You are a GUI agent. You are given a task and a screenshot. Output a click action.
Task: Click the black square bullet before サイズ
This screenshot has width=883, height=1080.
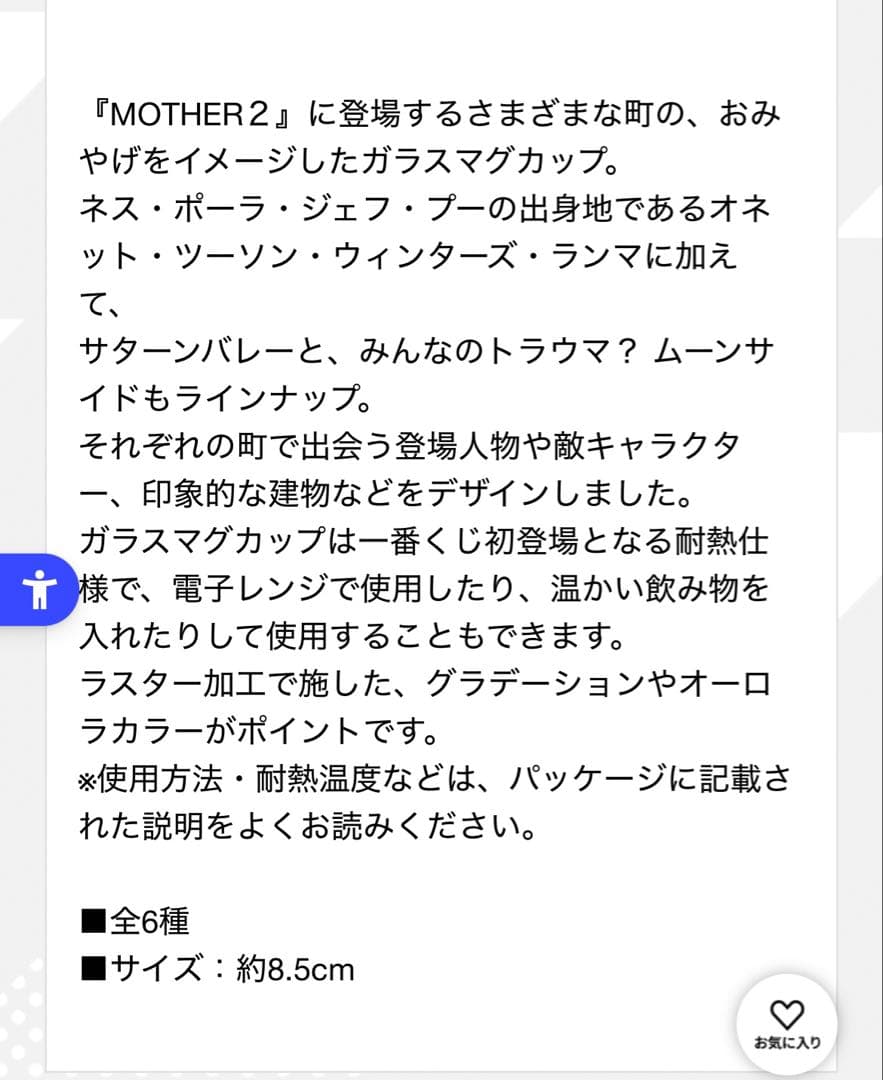pos(93,969)
